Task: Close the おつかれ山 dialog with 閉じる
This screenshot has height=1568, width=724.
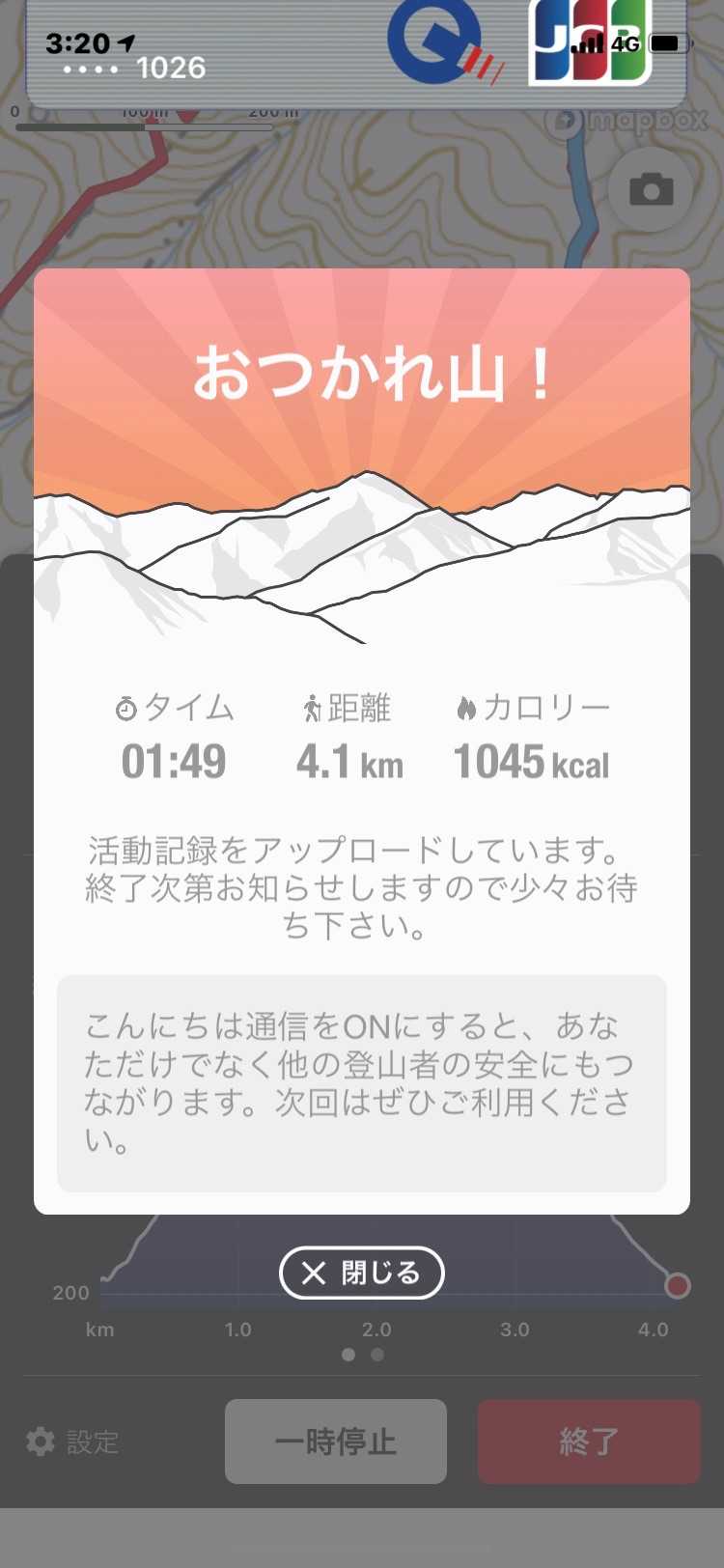Action: pos(361,1274)
